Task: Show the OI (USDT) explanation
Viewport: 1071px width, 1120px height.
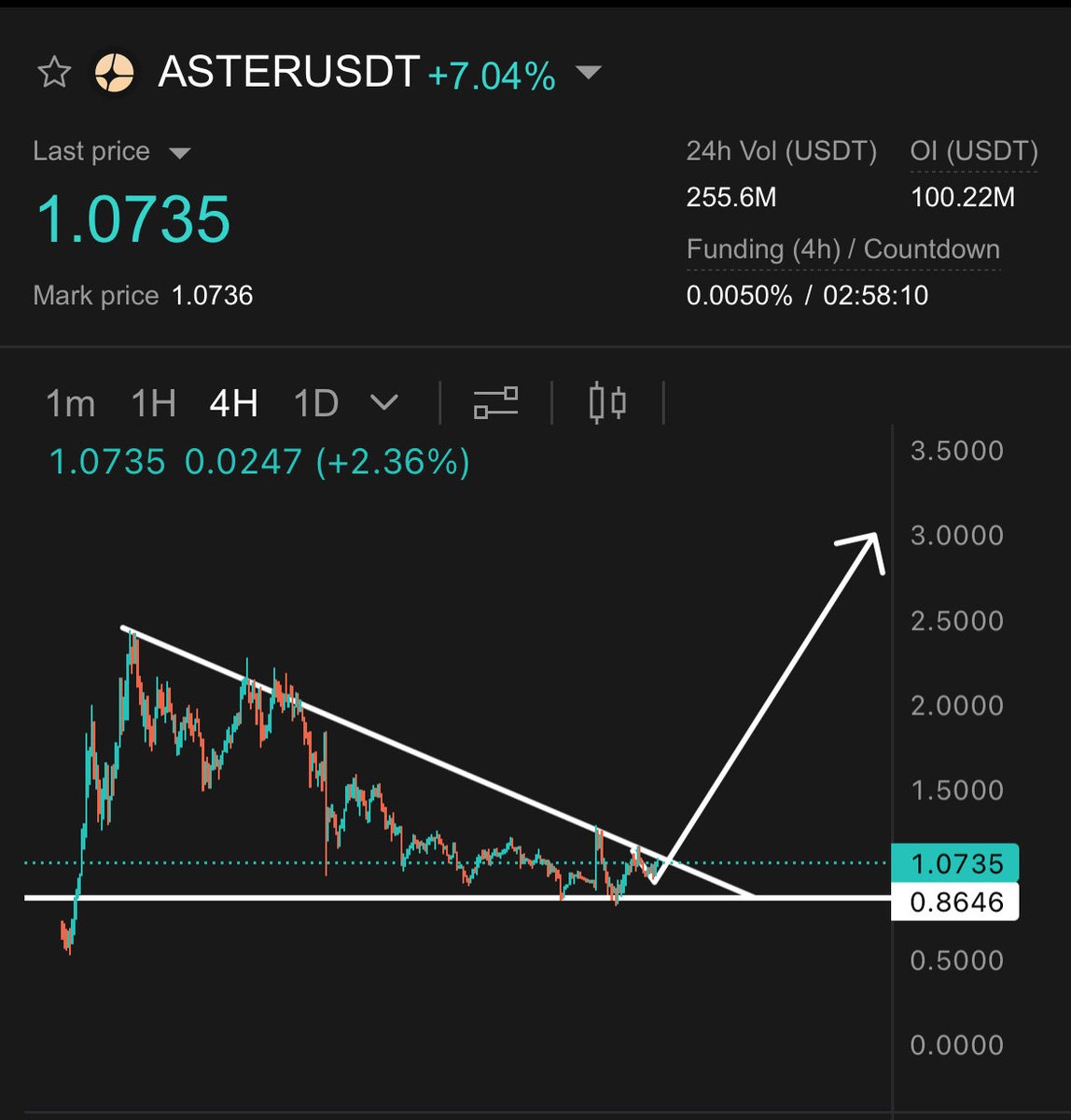Action: click(973, 152)
